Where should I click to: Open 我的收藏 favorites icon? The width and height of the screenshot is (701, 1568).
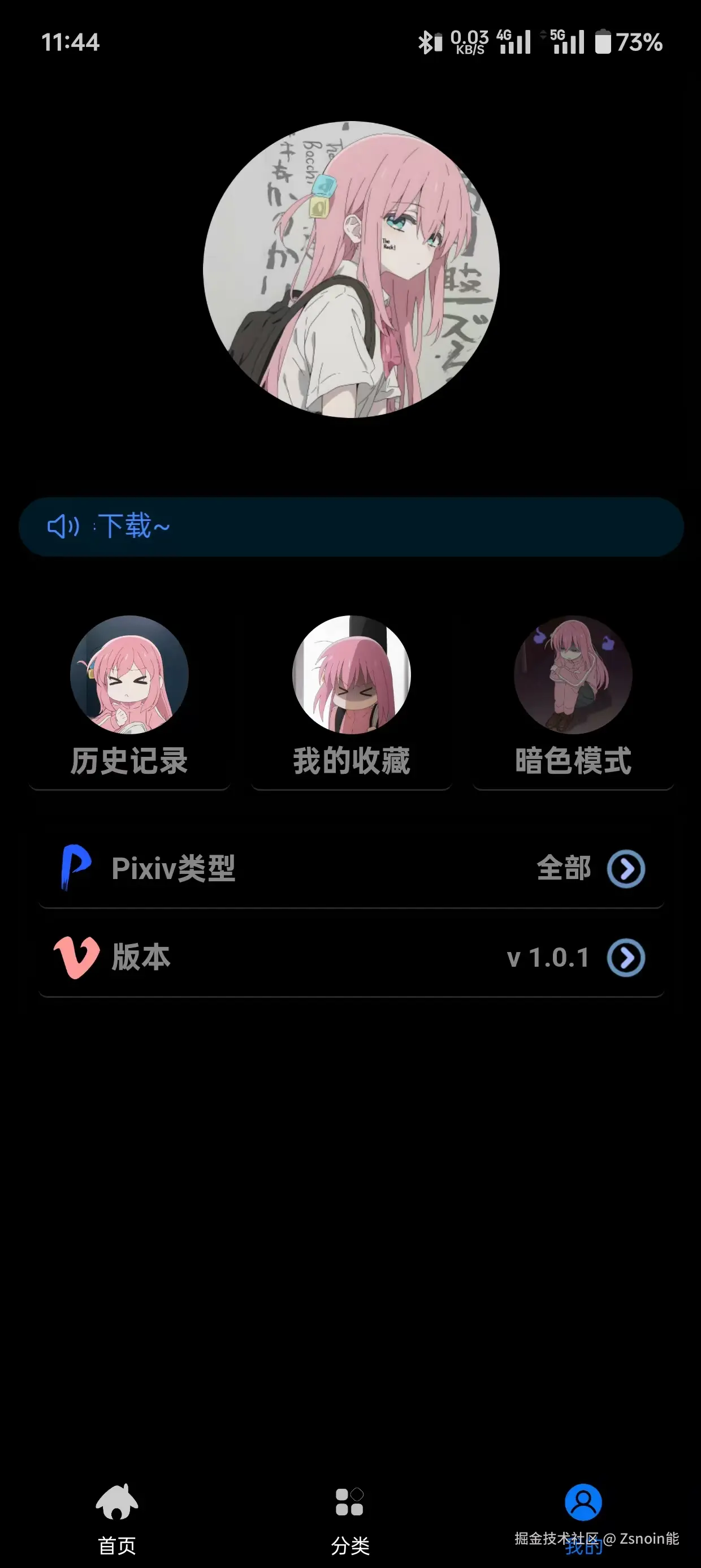point(350,674)
